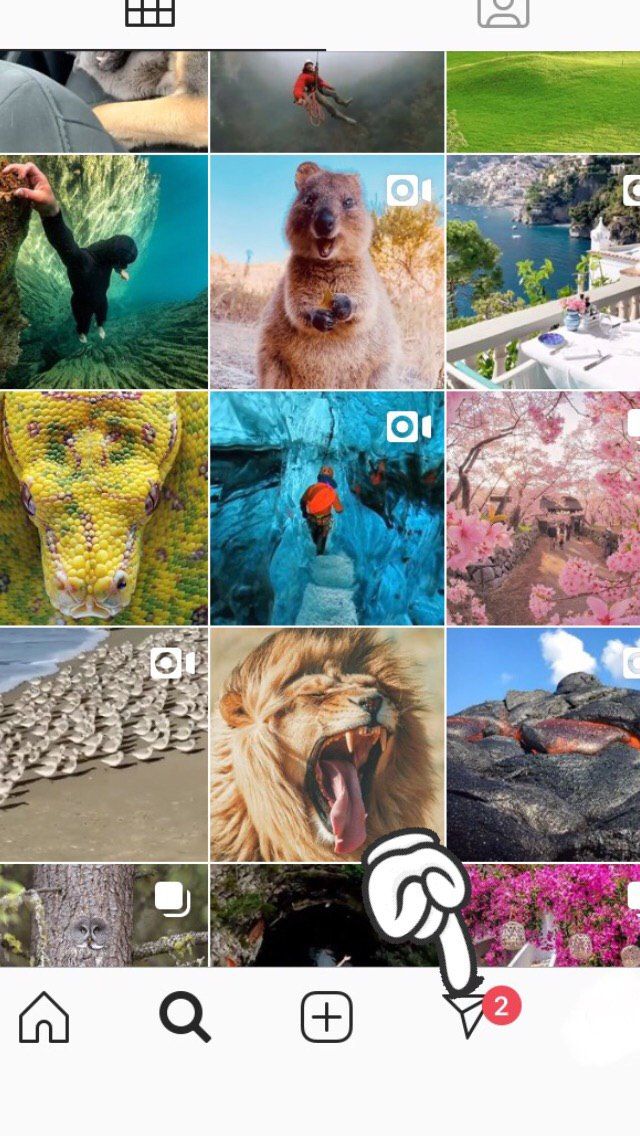This screenshot has height=1136, width=640.
Task: Go to the home feed
Action: (44, 1018)
